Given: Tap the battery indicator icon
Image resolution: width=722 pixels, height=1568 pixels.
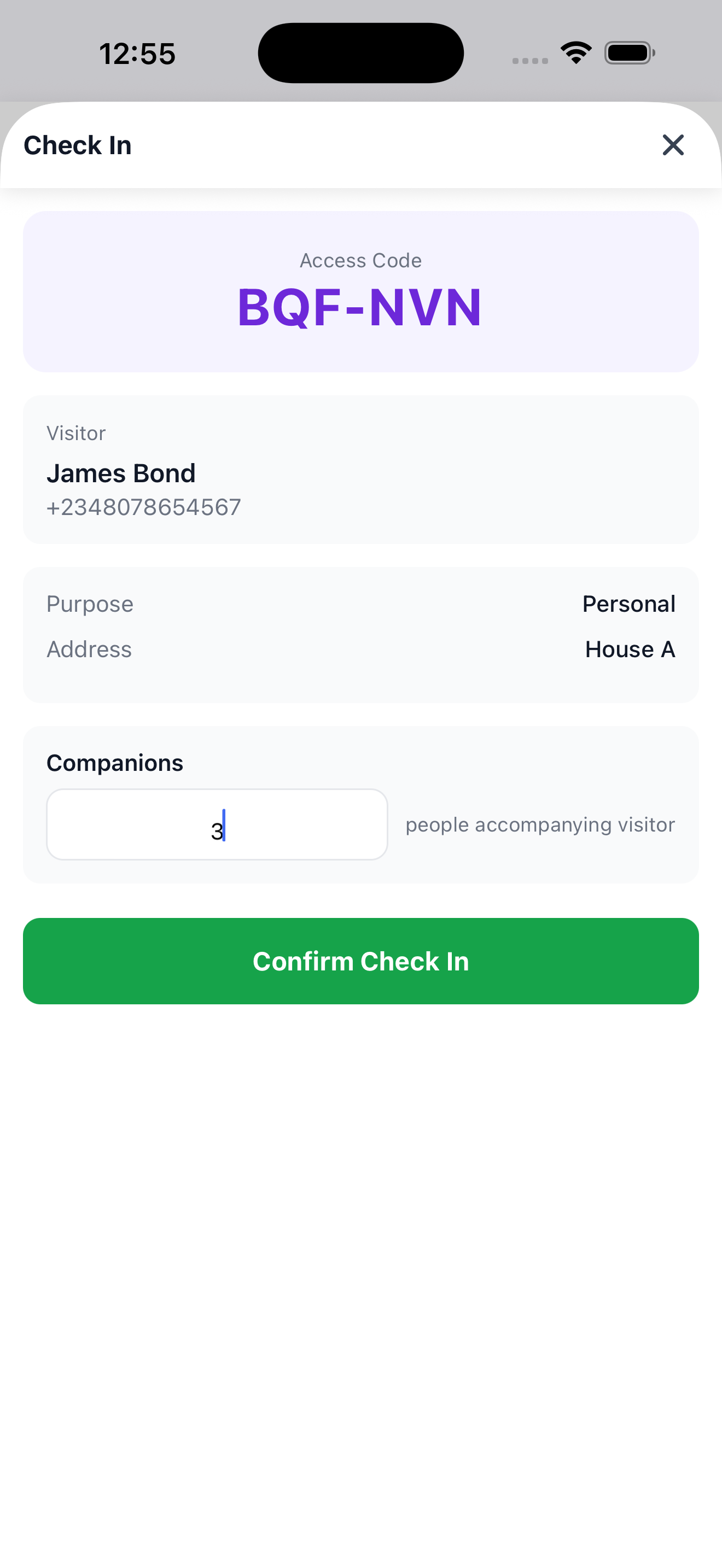Looking at the screenshot, I should coord(630,53).
